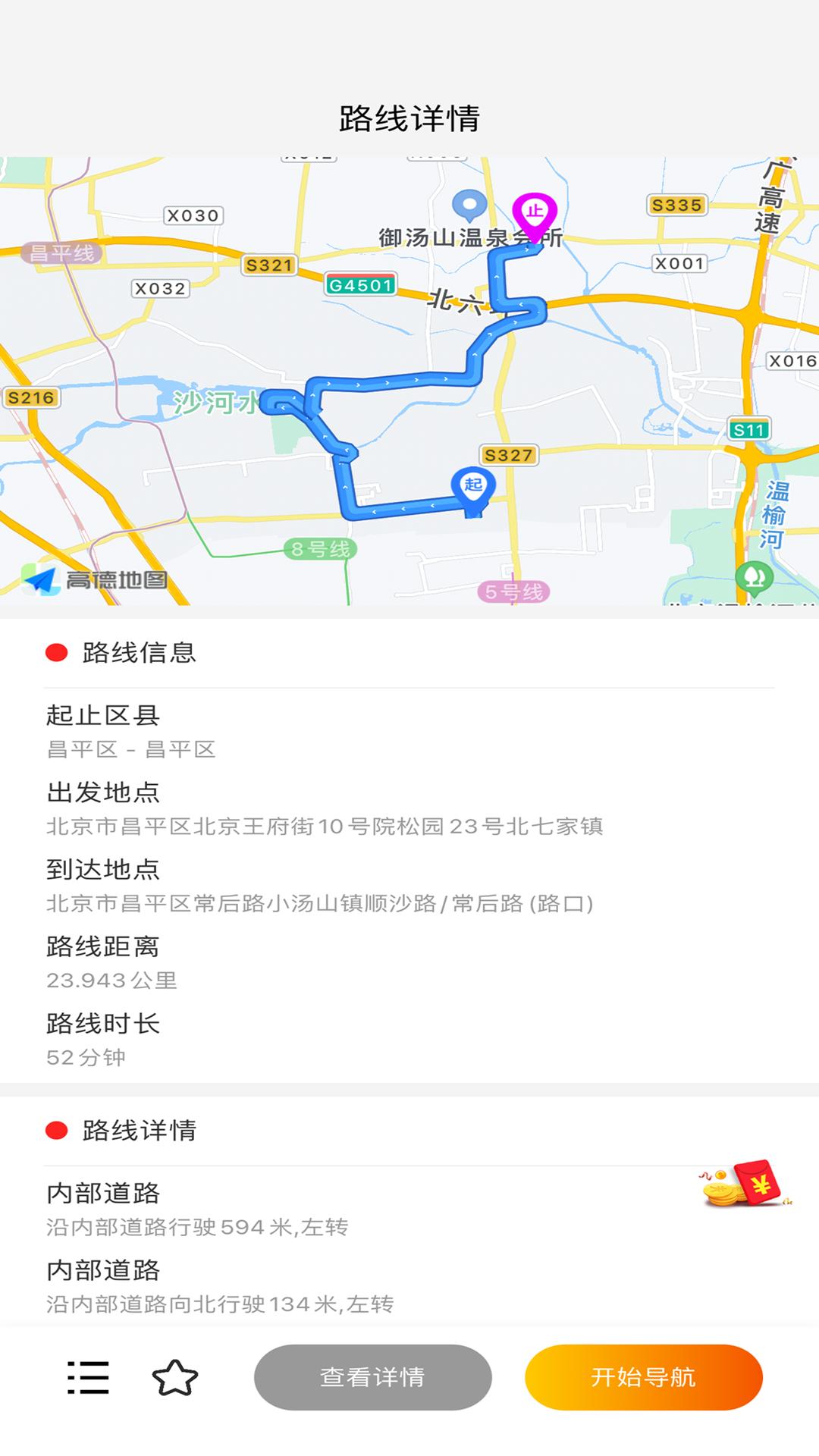Click the arrival address under 到达地点

pos(322,905)
